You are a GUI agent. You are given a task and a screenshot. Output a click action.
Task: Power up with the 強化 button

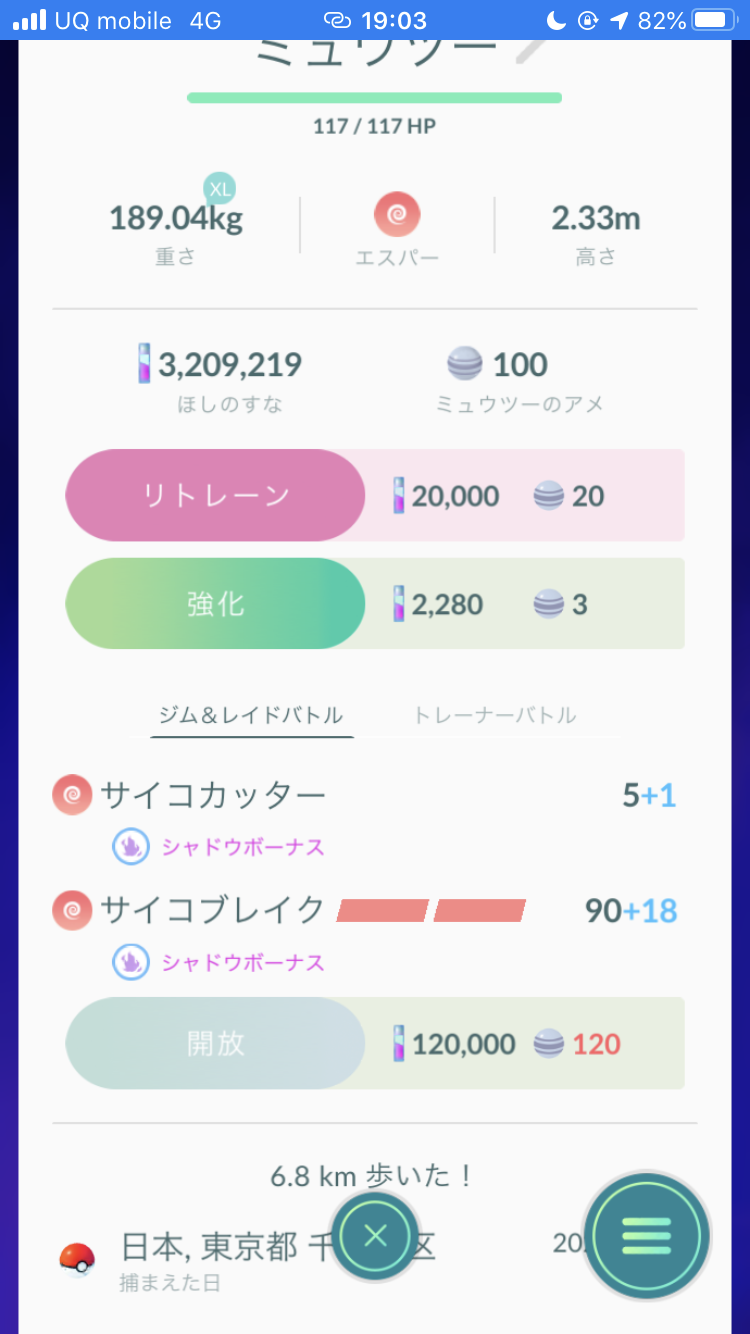pos(215,604)
